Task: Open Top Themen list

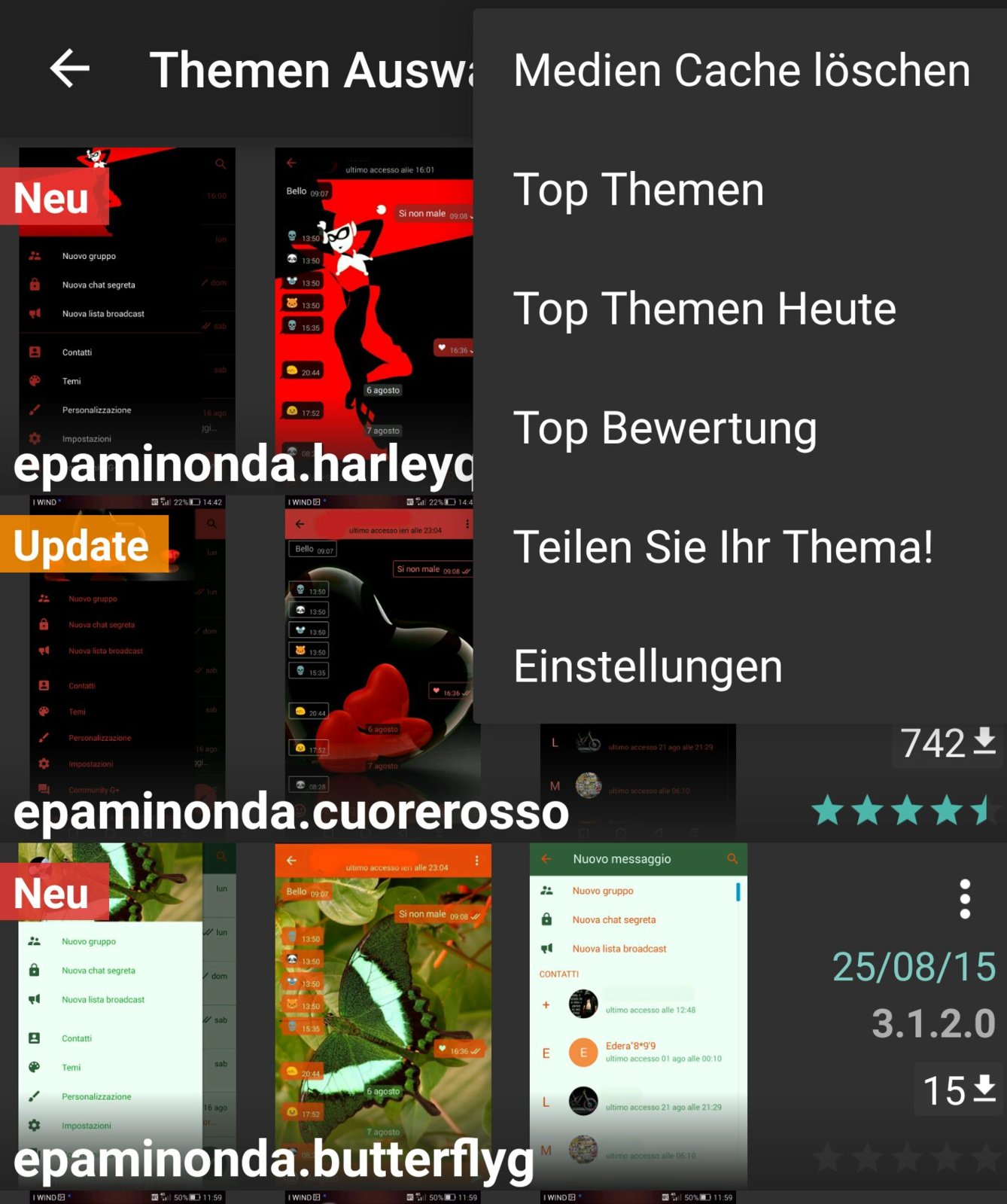Action: 638,190
